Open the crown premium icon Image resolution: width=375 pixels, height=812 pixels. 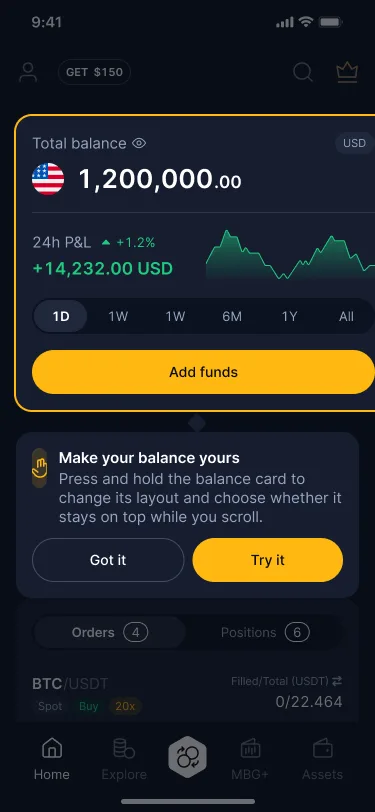(347, 72)
